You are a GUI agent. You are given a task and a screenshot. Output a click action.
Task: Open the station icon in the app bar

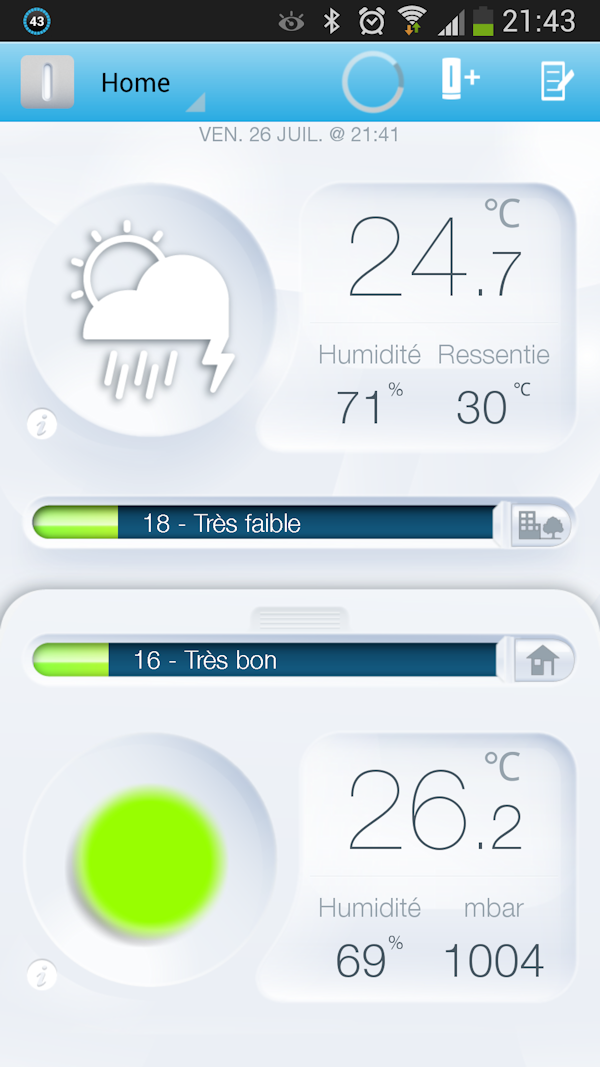pyautogui.click(x=47, y=82)
